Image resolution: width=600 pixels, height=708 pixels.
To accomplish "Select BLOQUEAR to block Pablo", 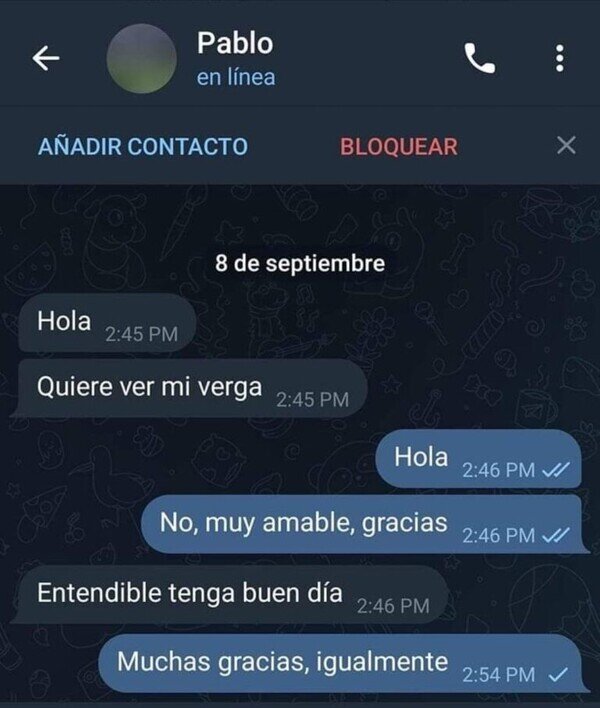I will 399,146.
